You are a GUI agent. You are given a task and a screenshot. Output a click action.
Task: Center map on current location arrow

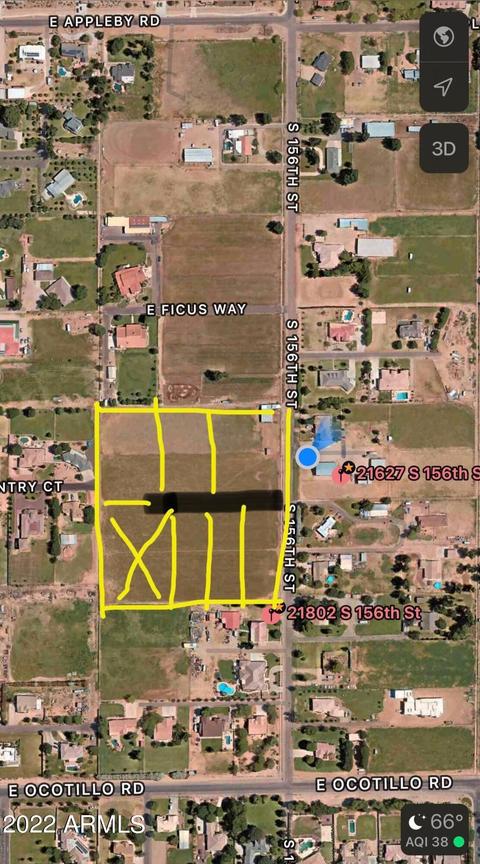[x=444, y=87]
